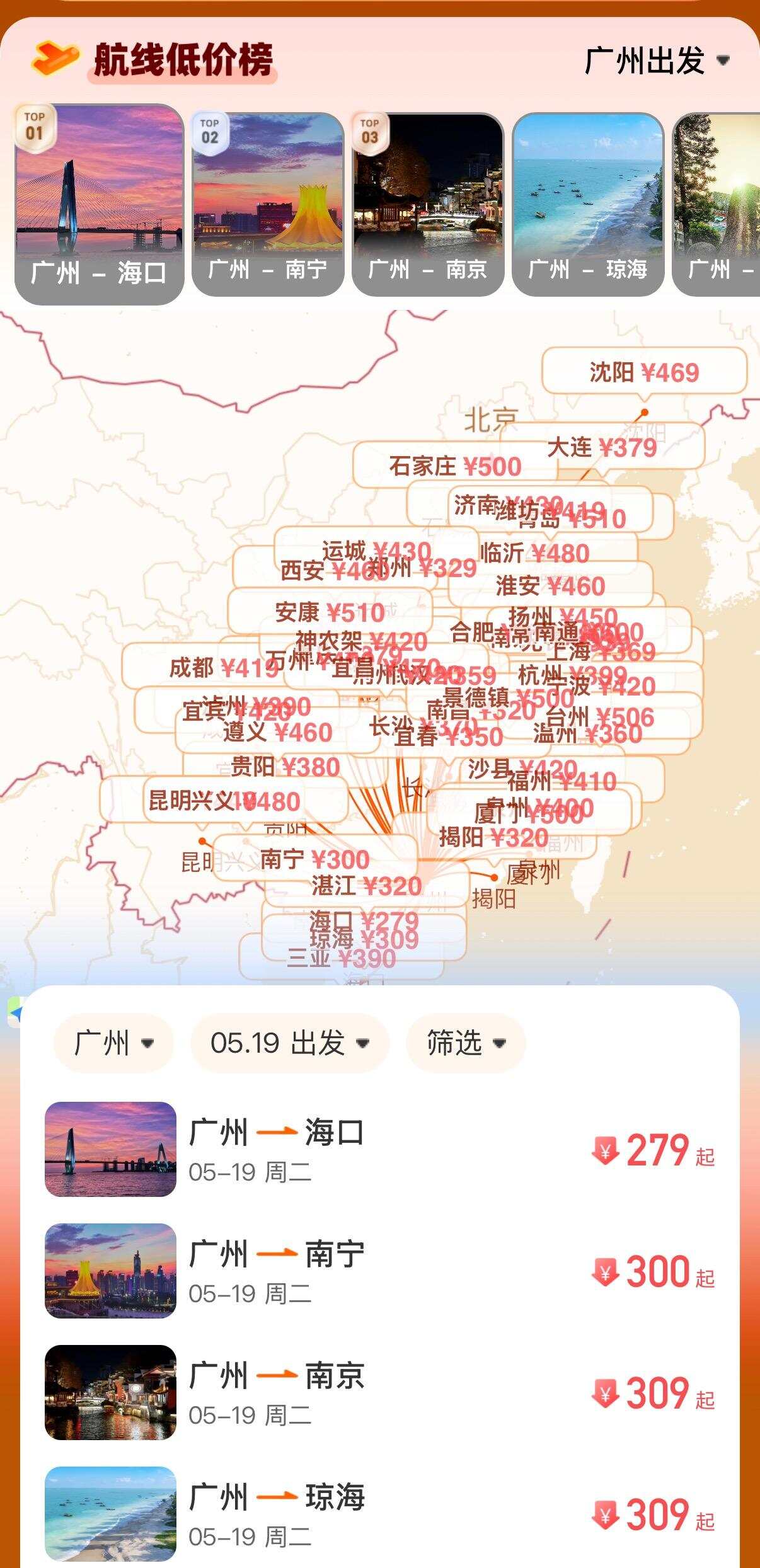This screenshot has width=760, height=1568.
Task: Open the 广州 → 南宁 300 flight row
Action: [380, 1271]
